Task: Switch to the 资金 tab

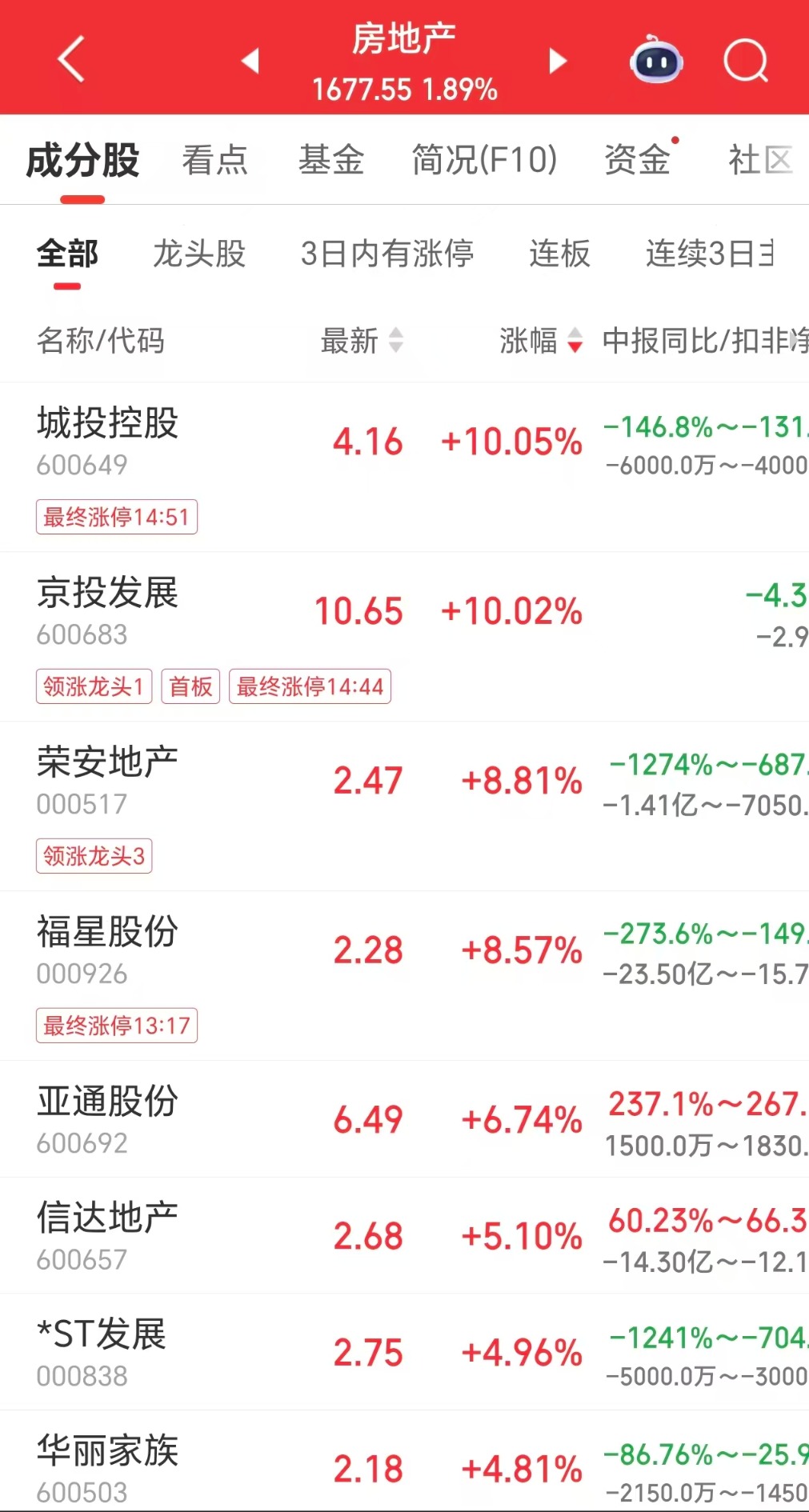Action: tap(638, 159)
